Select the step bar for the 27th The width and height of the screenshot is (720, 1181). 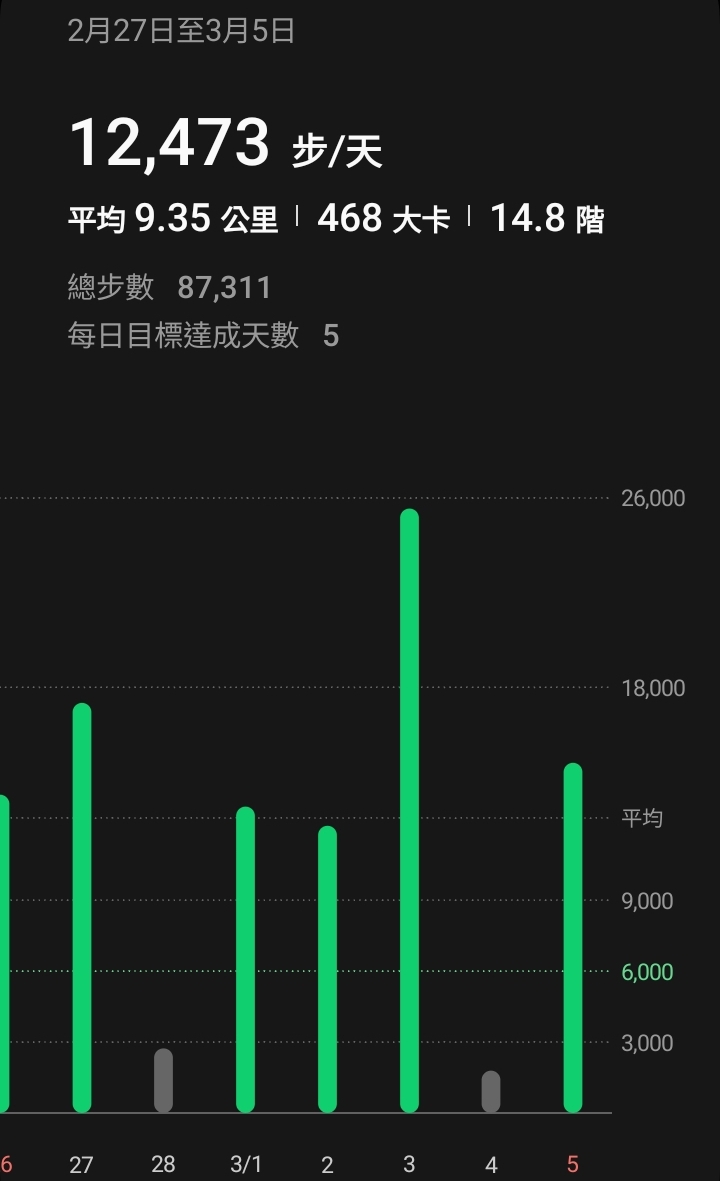pos(82,908)
